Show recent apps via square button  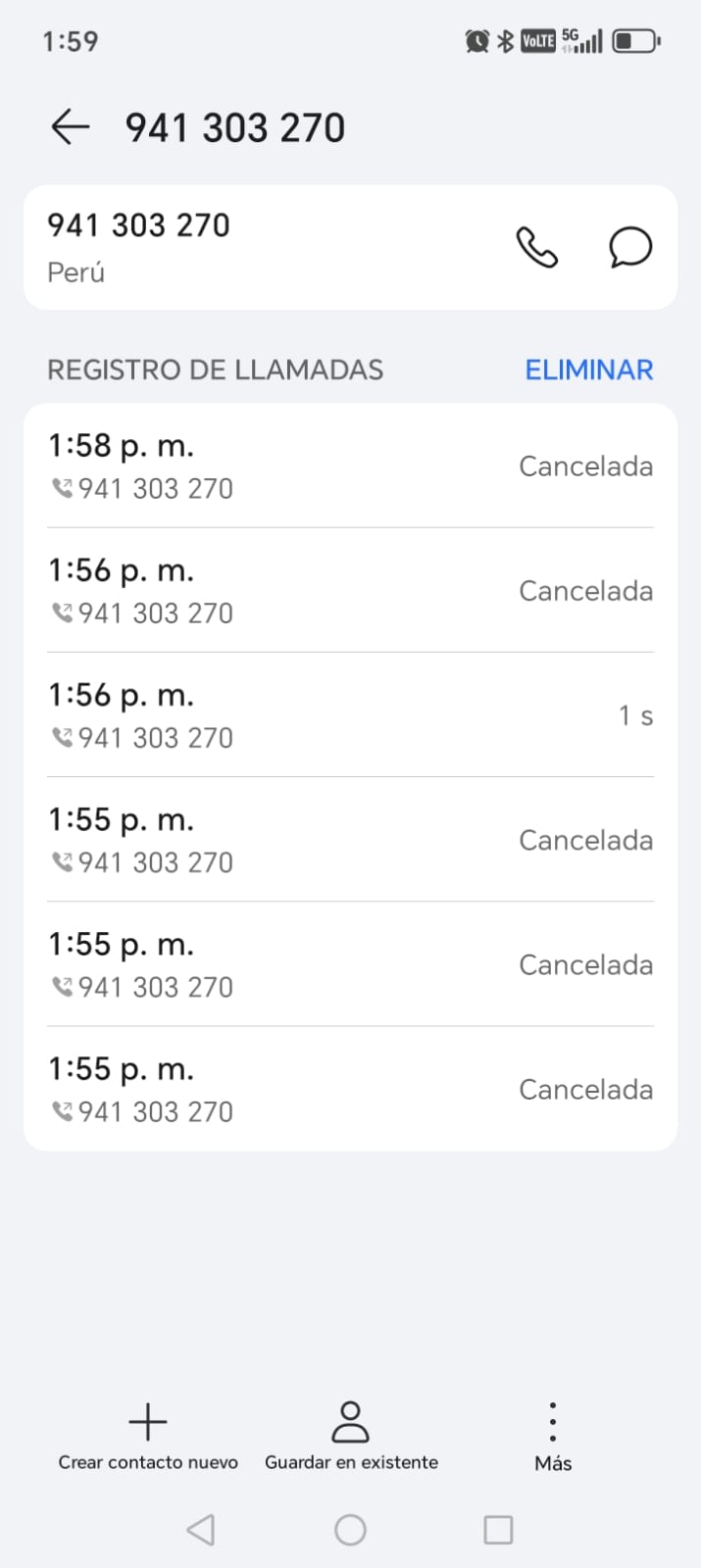click(498, 1530)
